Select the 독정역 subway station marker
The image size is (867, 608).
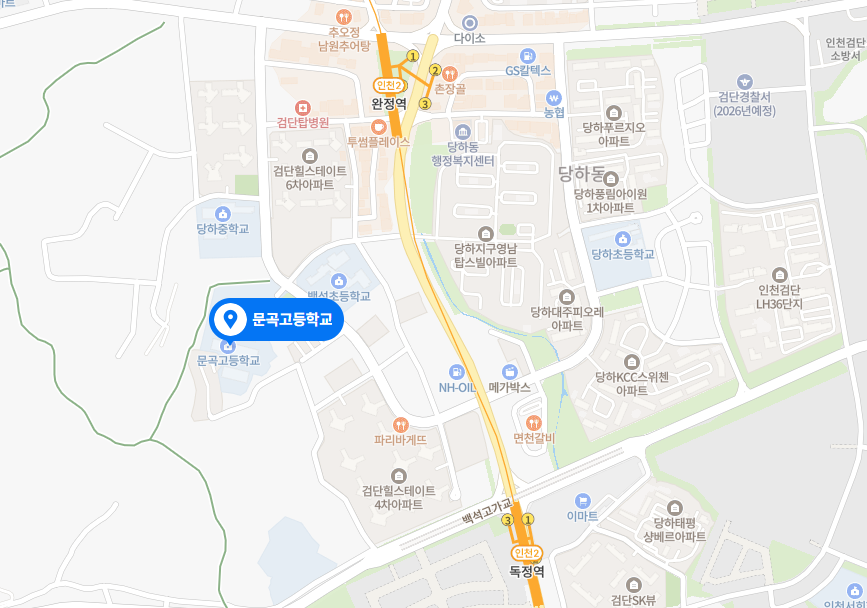click(526, 553)
